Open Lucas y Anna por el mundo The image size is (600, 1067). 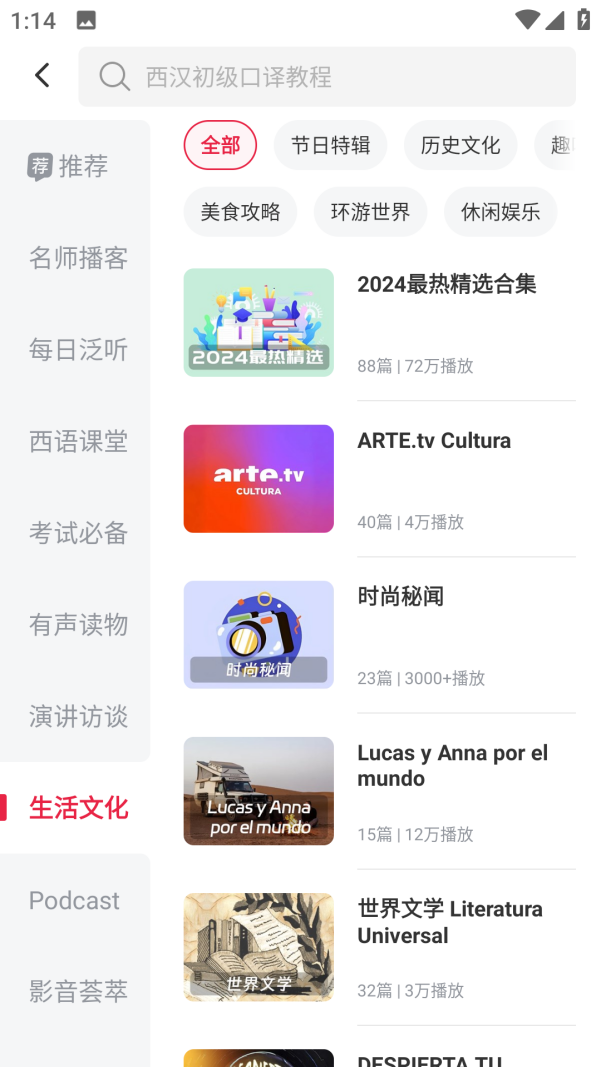pos(379,790)
